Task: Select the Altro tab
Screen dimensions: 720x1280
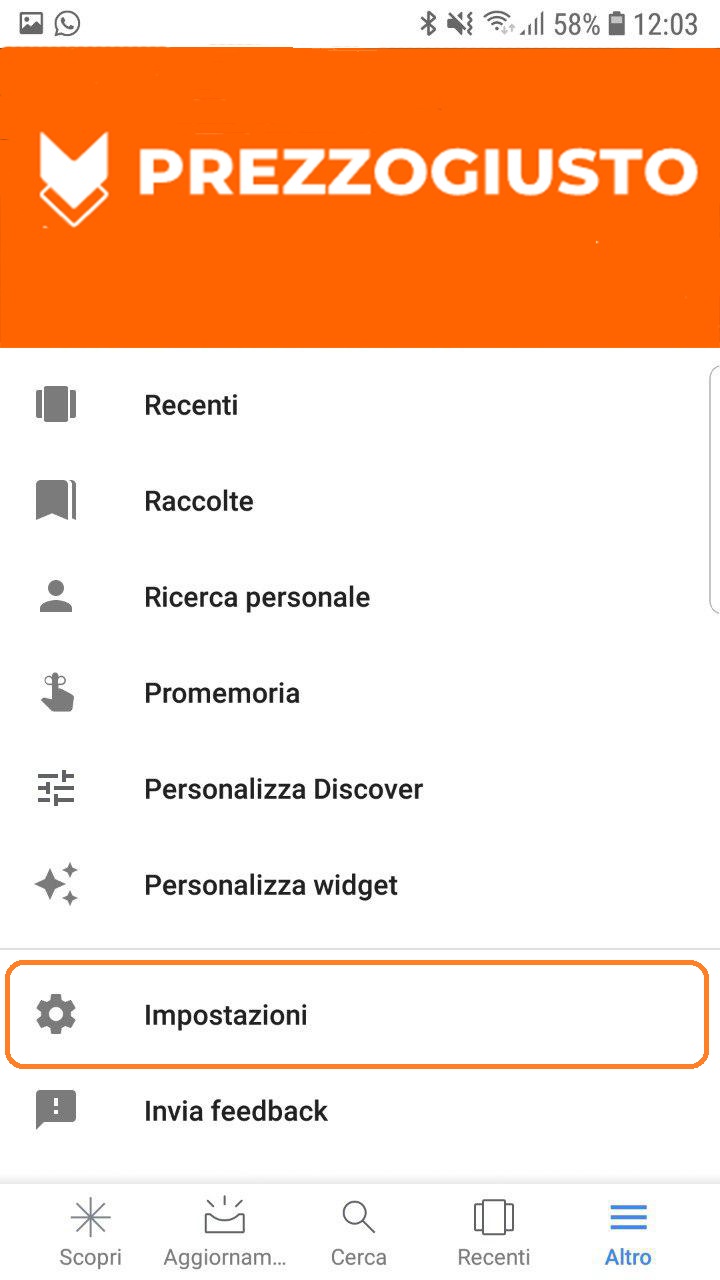Action: 628,1232
